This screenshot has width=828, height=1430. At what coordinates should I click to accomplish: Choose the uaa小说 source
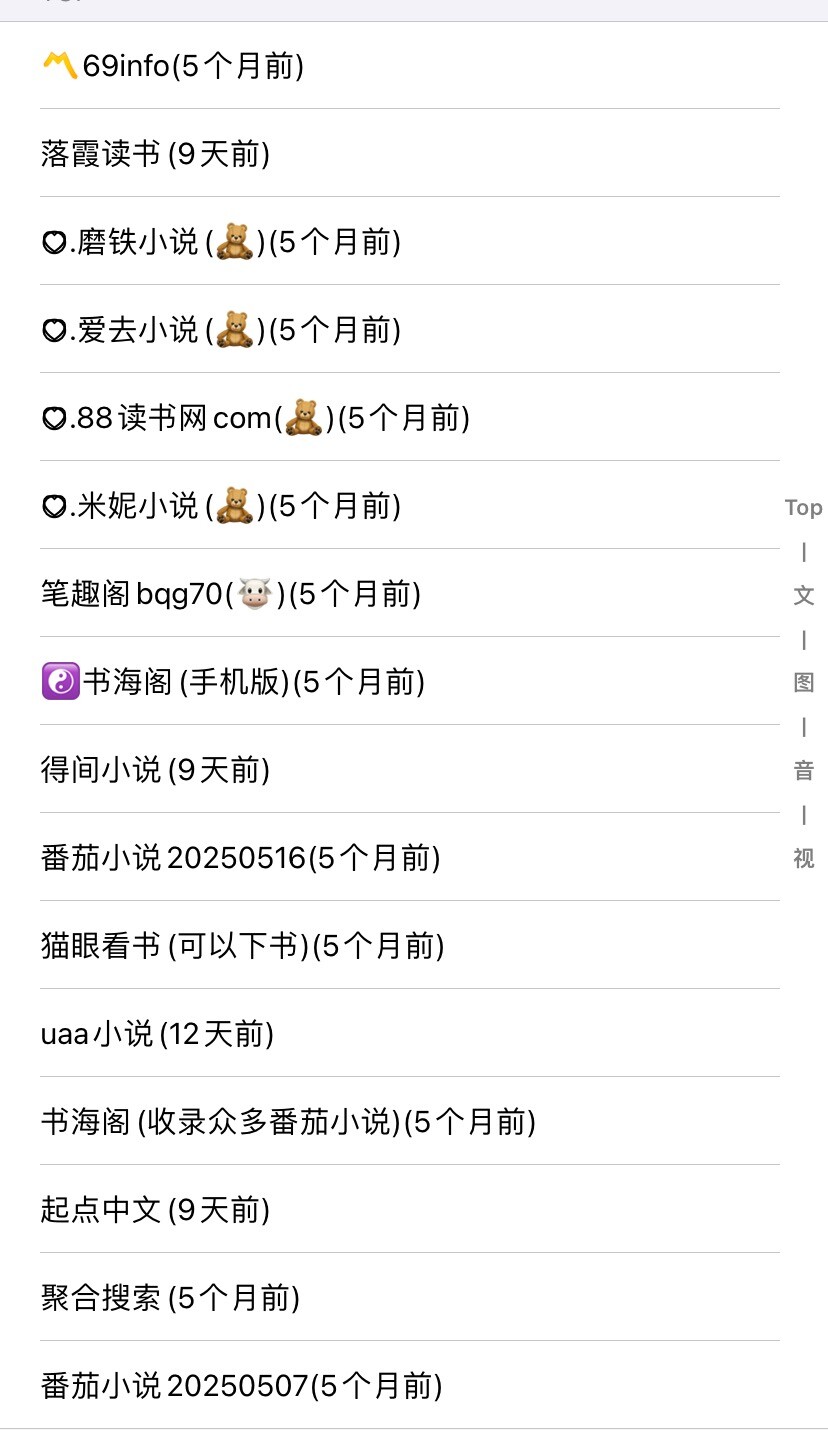(x=158, y=1034)
